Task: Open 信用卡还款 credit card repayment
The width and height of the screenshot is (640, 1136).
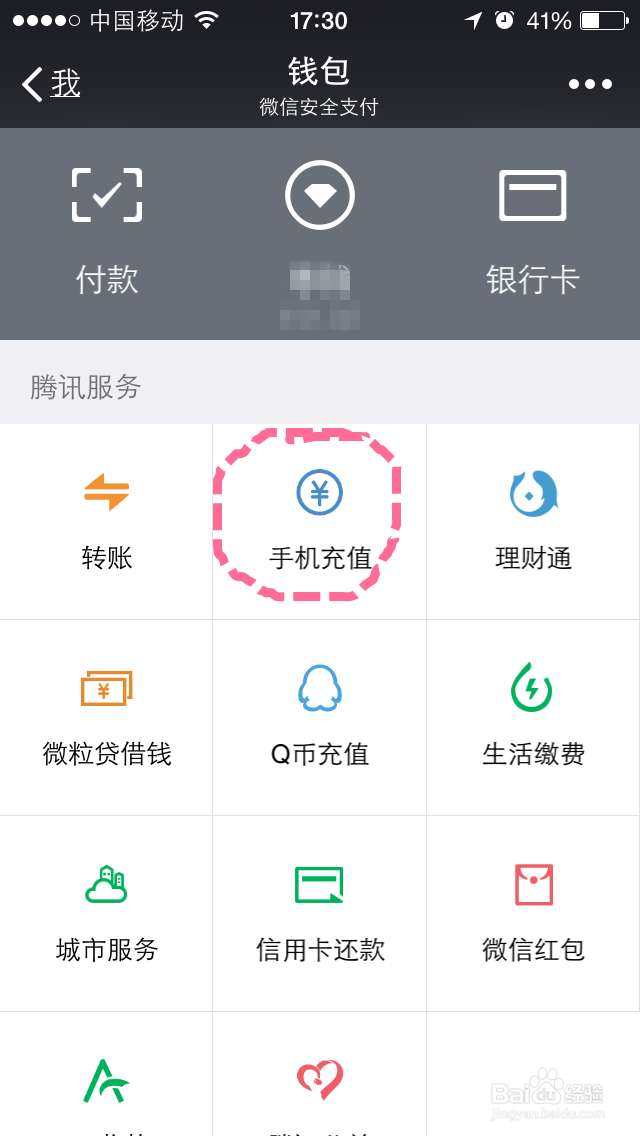Action: [x=320, y=914]
